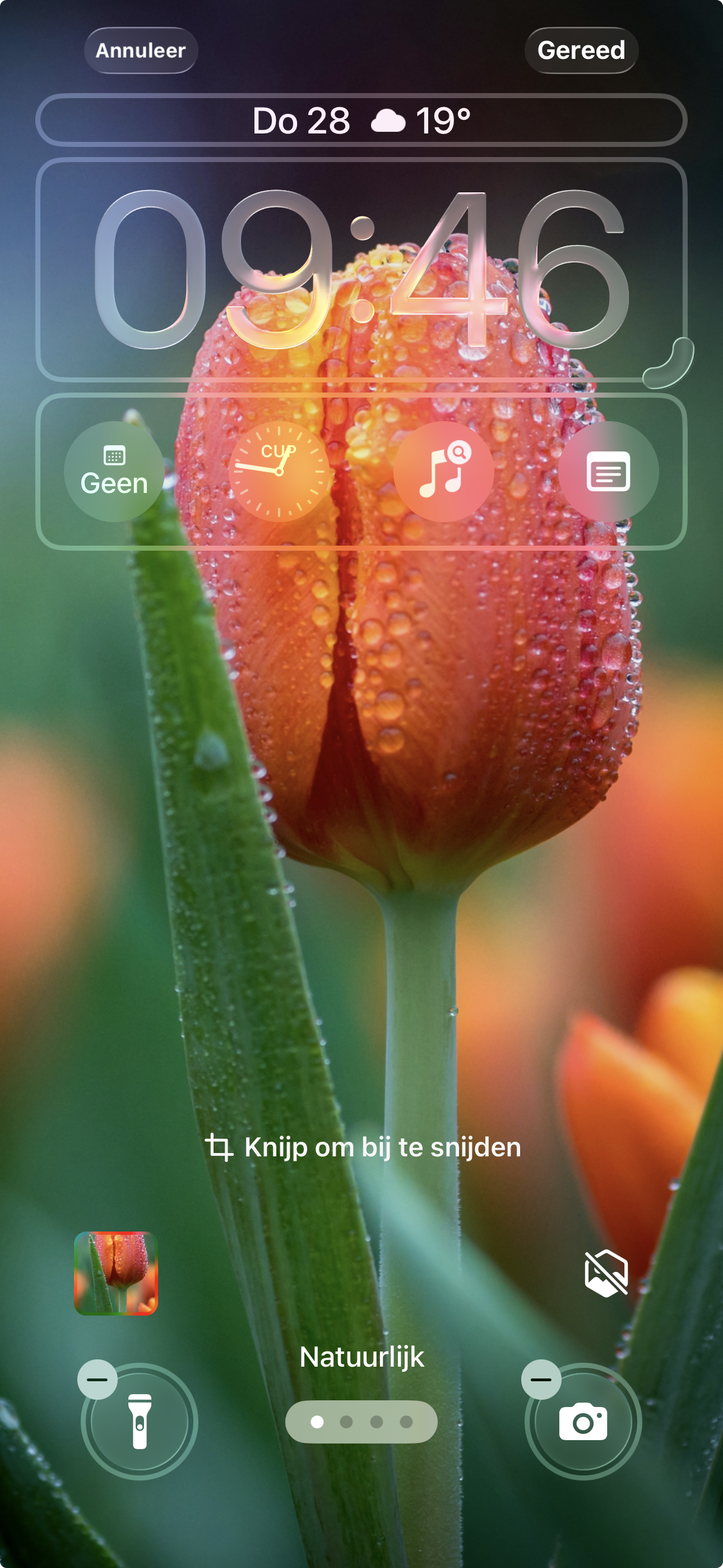Open the news widget
Image resolution: width=723 pixels, height=1568 pixels.
(609, 472)
